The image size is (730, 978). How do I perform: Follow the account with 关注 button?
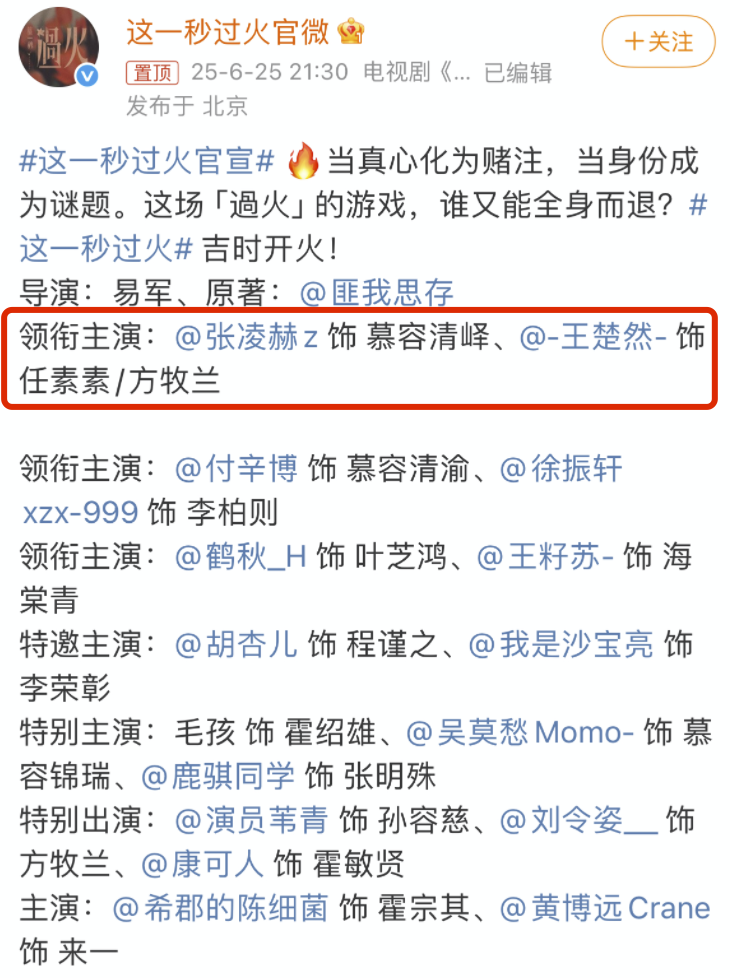658,42
